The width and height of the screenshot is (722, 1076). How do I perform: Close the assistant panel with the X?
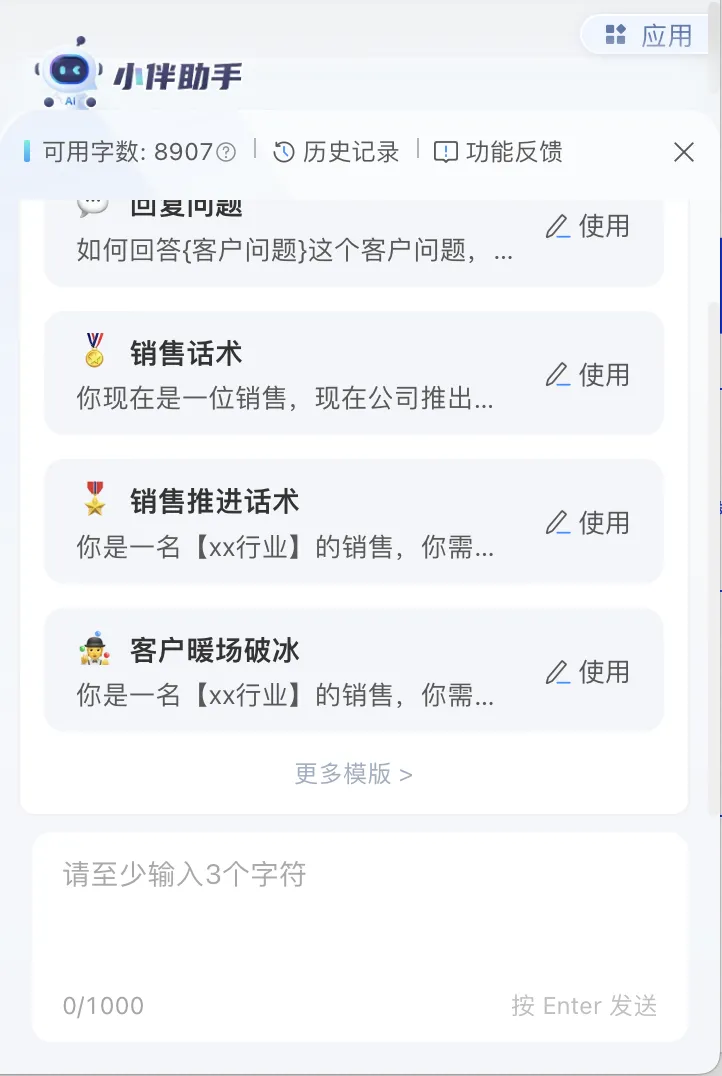point(683,152)
